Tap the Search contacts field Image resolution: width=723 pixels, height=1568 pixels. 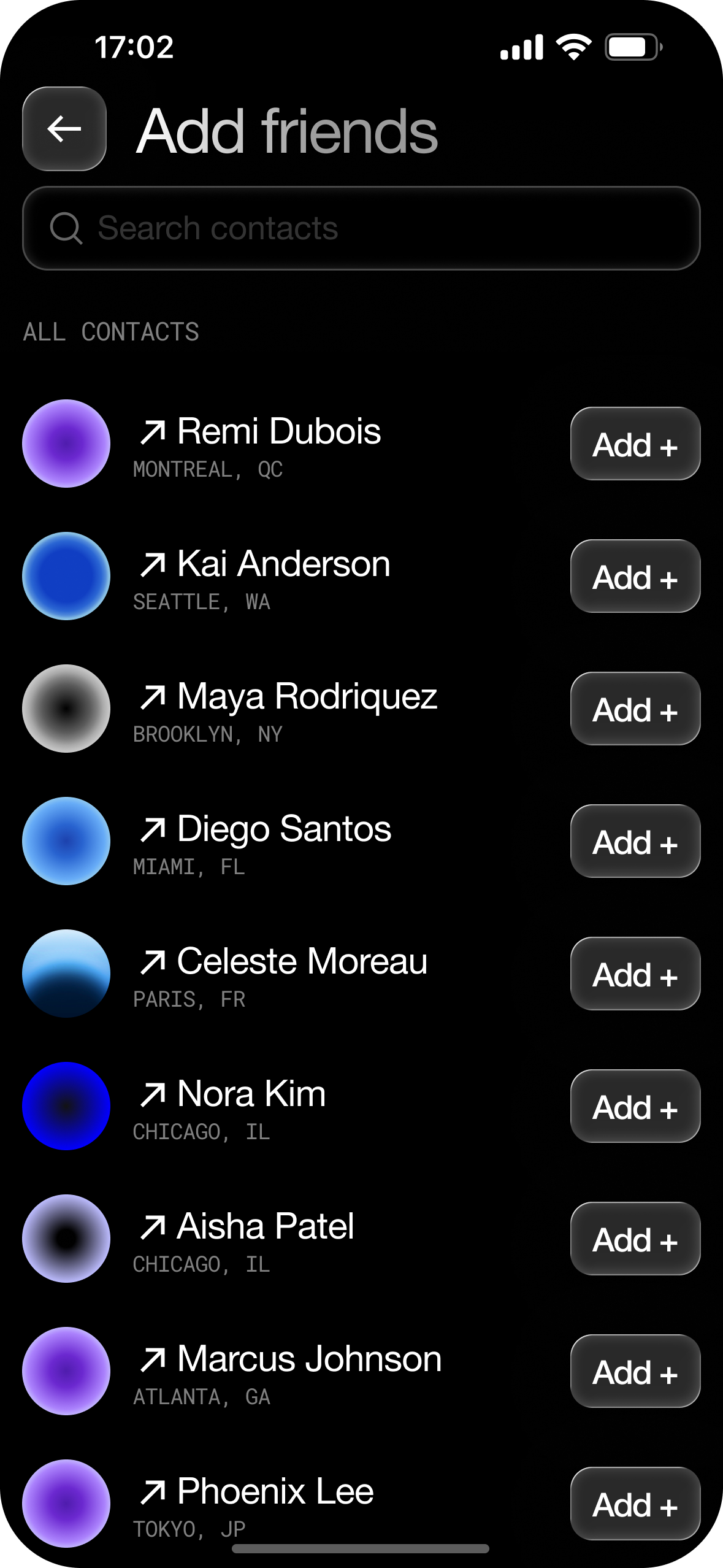[361, 228]
